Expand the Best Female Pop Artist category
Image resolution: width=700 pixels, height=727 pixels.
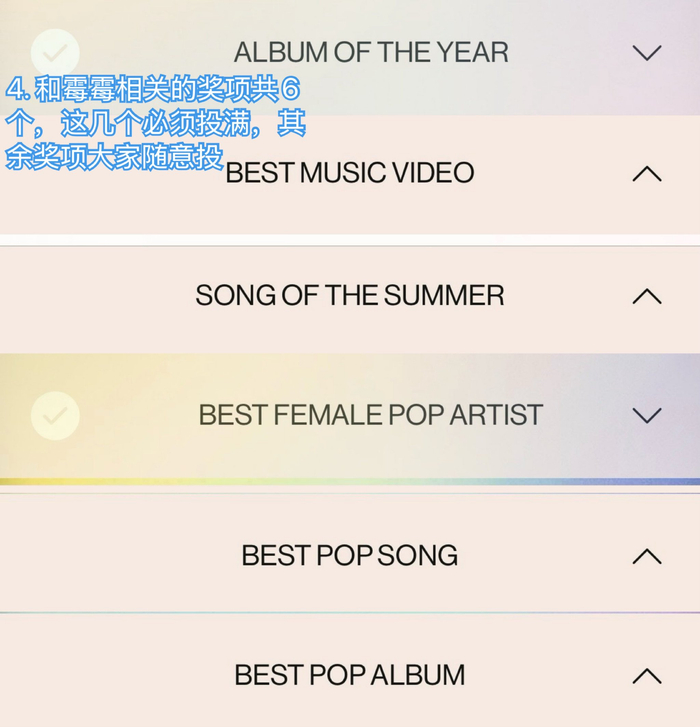click(x=647, y=415)
